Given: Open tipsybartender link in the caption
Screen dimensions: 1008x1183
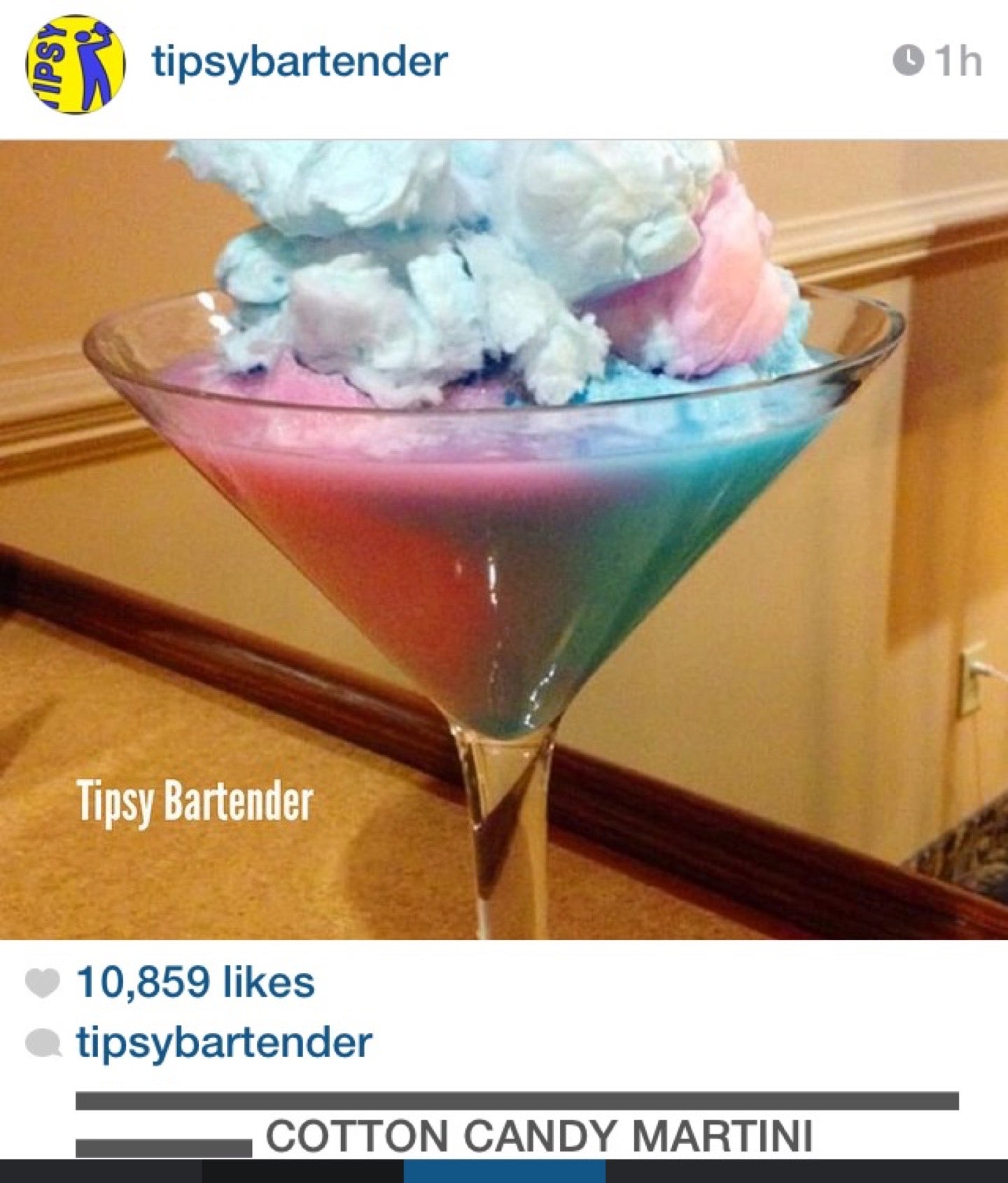Looking at the screenshot, I should [224, 1042].
